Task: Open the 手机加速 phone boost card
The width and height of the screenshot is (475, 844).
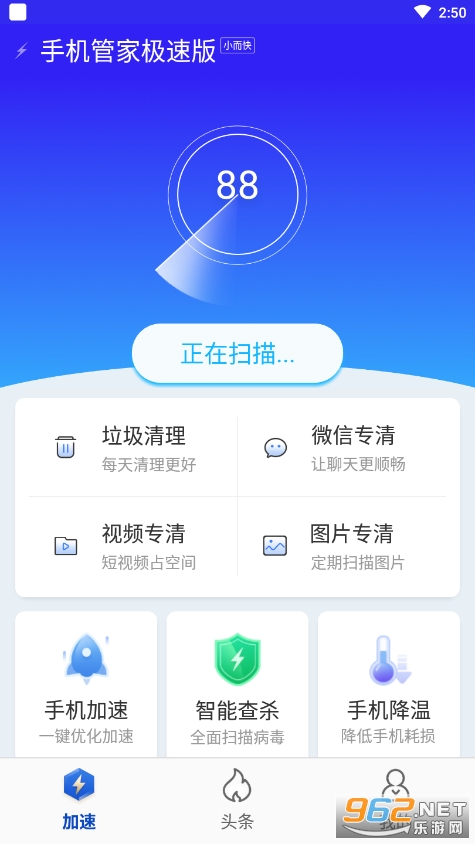Action: click(x=86, y=685)
